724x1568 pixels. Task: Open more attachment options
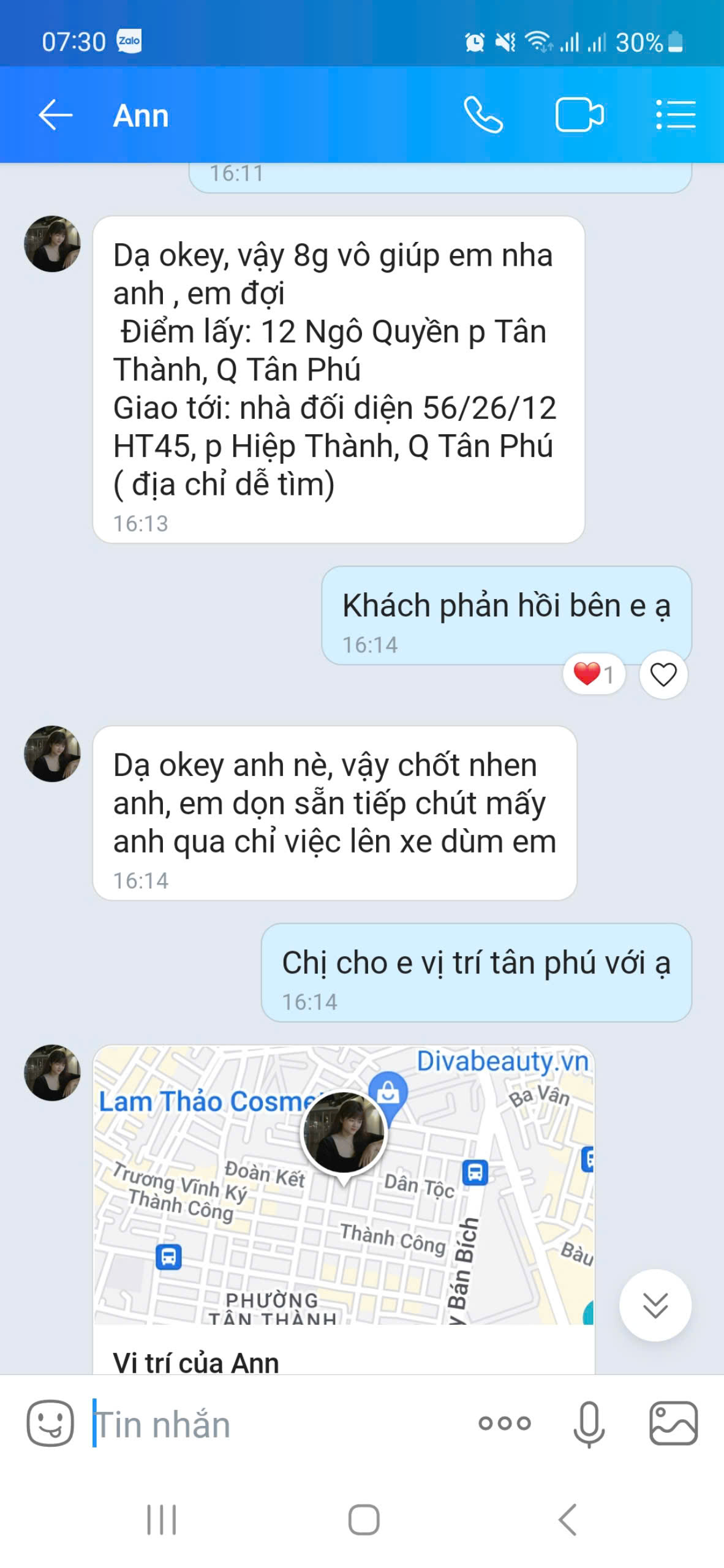[505, 1423]
